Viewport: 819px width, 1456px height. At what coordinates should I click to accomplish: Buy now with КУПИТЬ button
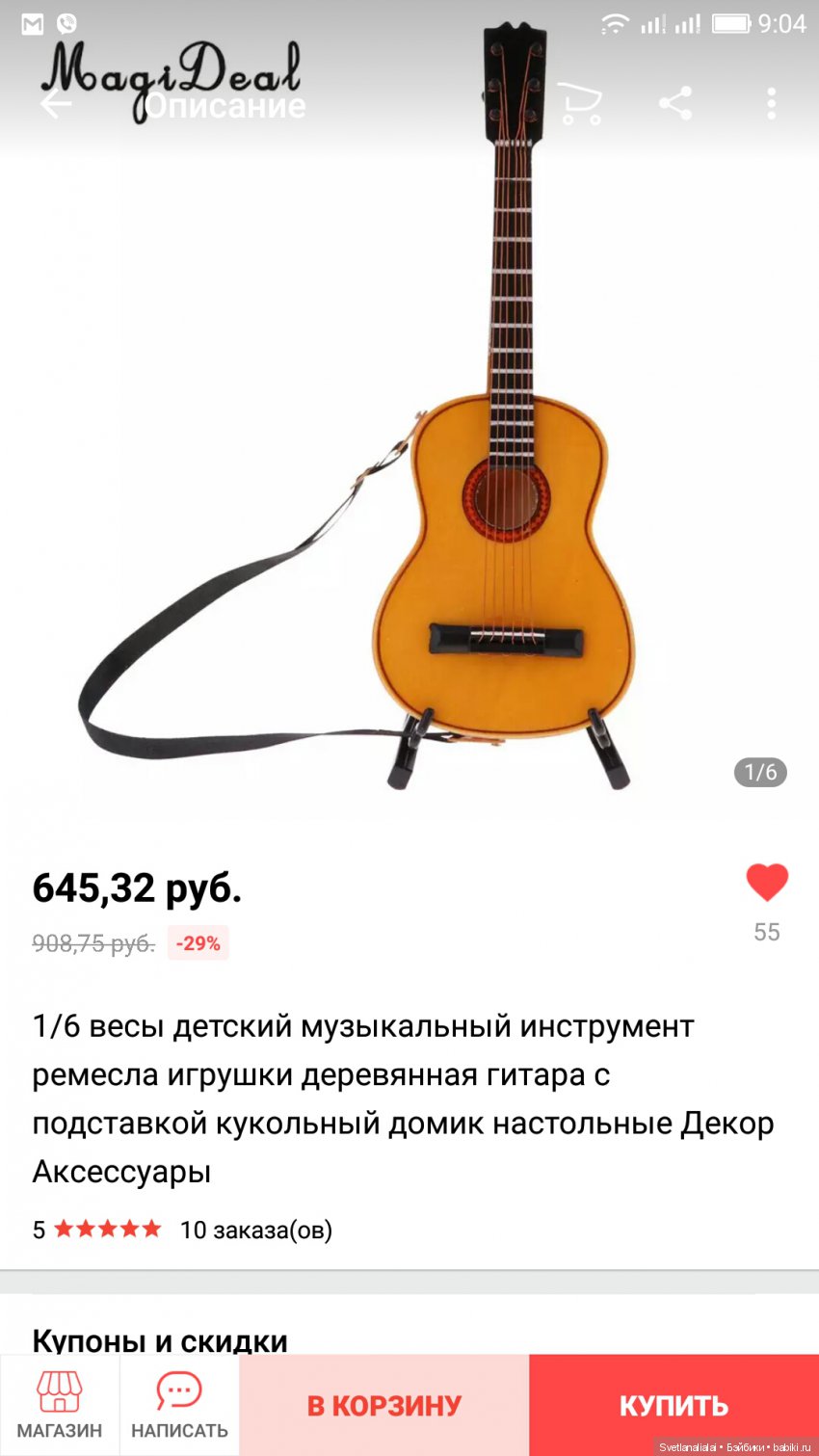click(x=674, y=1405)
